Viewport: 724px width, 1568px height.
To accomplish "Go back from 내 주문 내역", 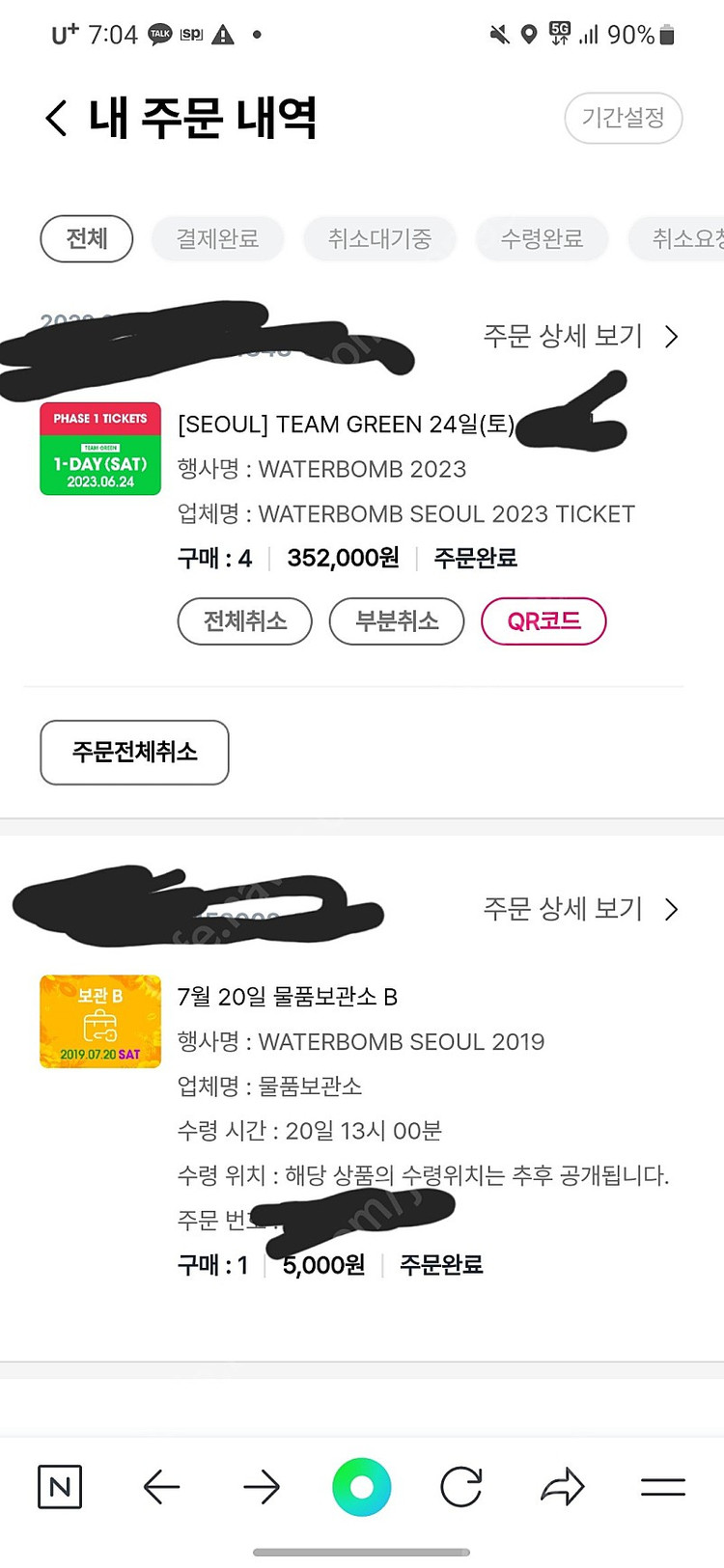I will [57, 118].
